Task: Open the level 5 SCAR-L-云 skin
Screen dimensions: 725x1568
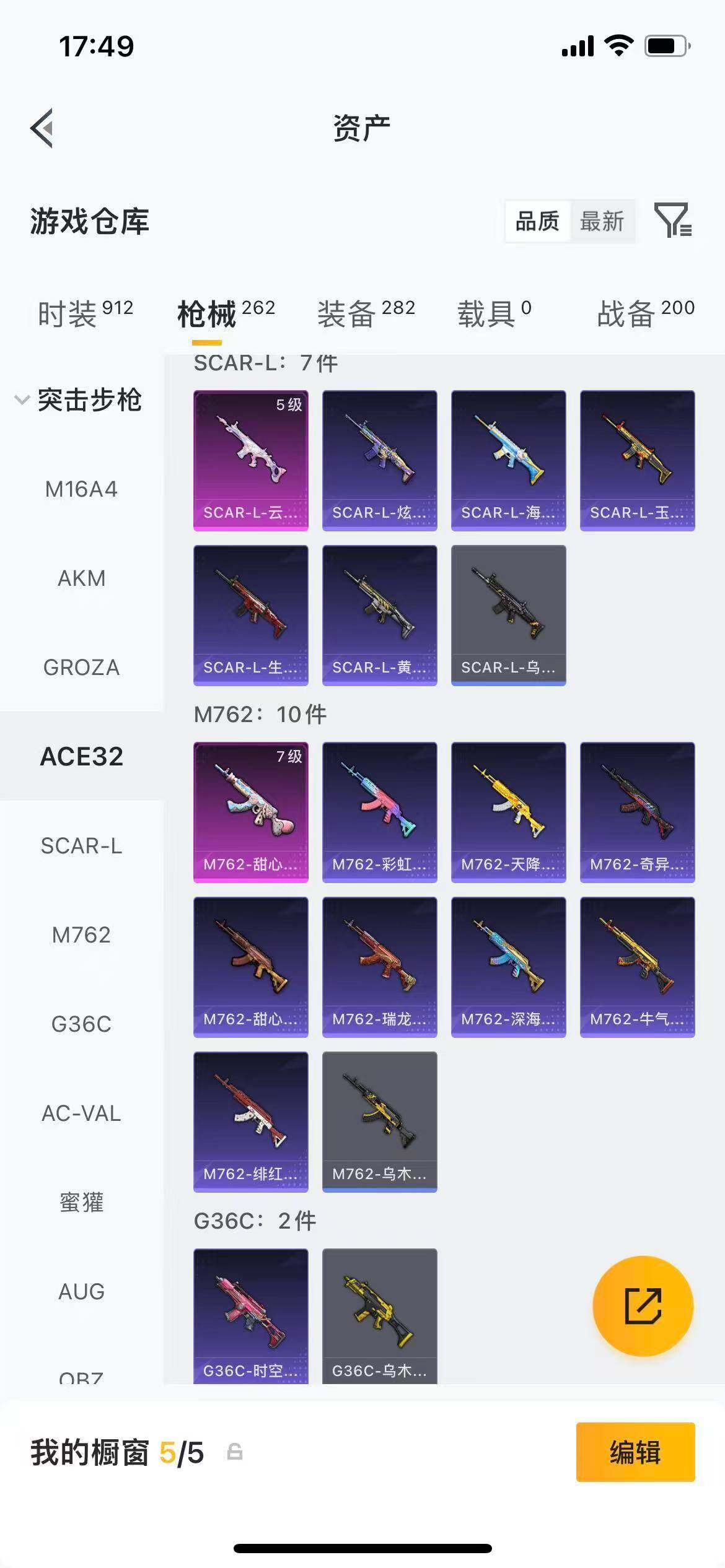Action: 251,461
